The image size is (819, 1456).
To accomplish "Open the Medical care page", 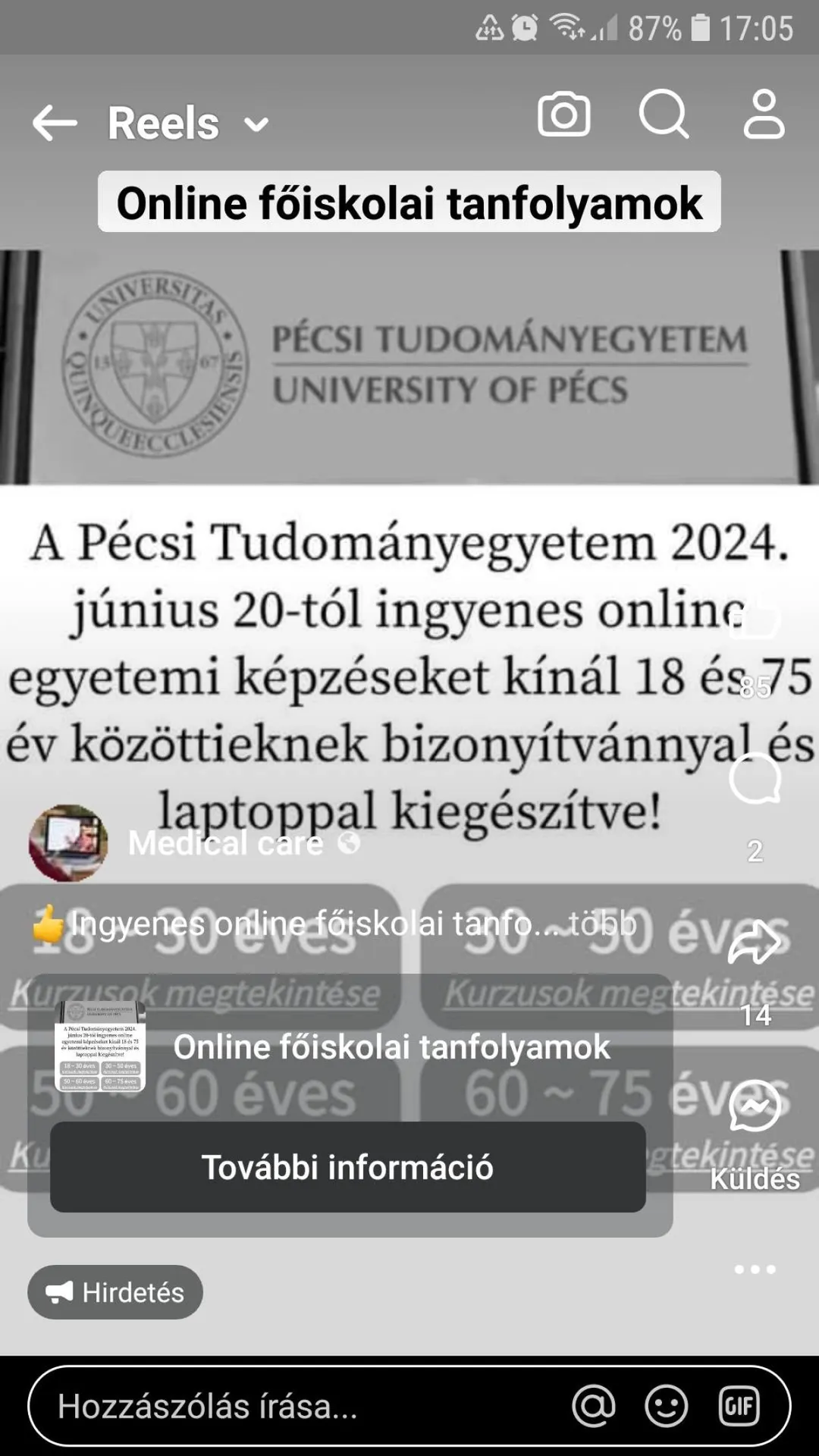I will tap(224, 844).
